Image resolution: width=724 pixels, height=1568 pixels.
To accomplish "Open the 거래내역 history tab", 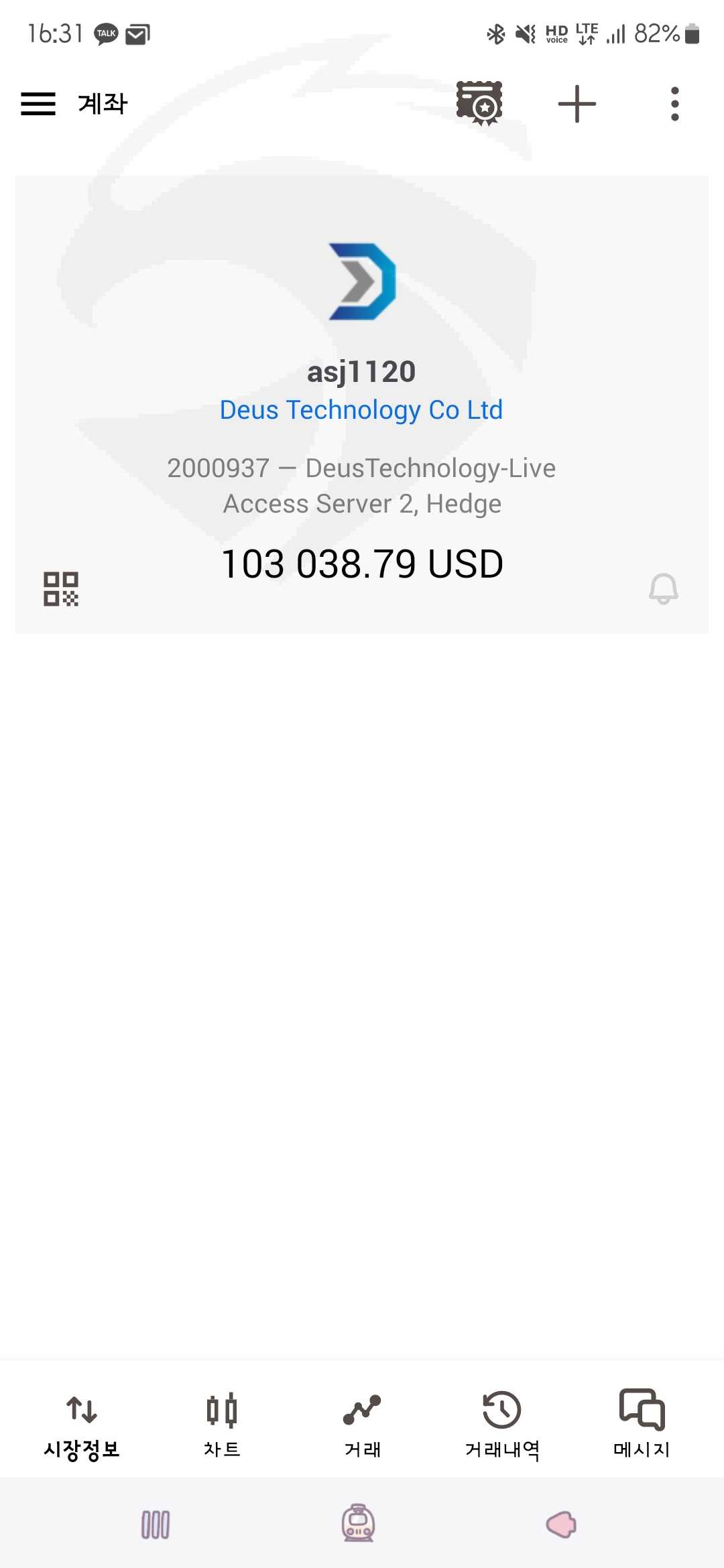I will (502, 1425).
